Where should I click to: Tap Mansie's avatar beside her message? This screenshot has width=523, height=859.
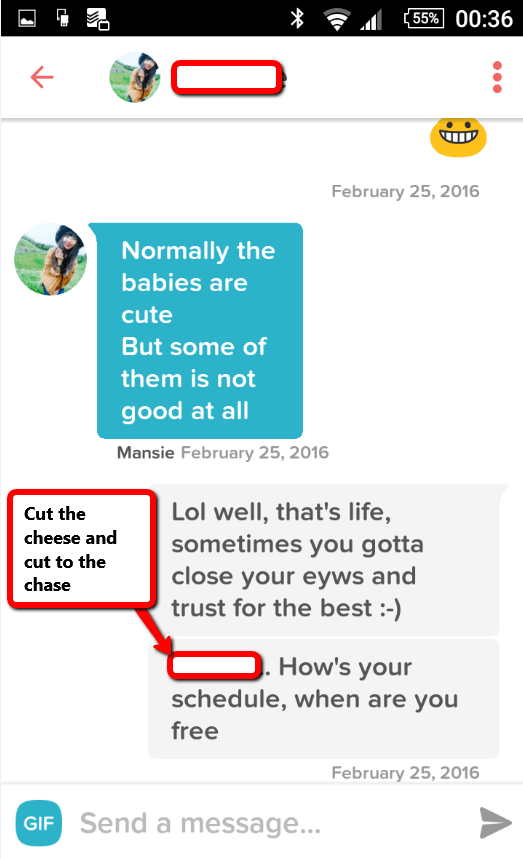pyautogui.click(x=50, y=259)
